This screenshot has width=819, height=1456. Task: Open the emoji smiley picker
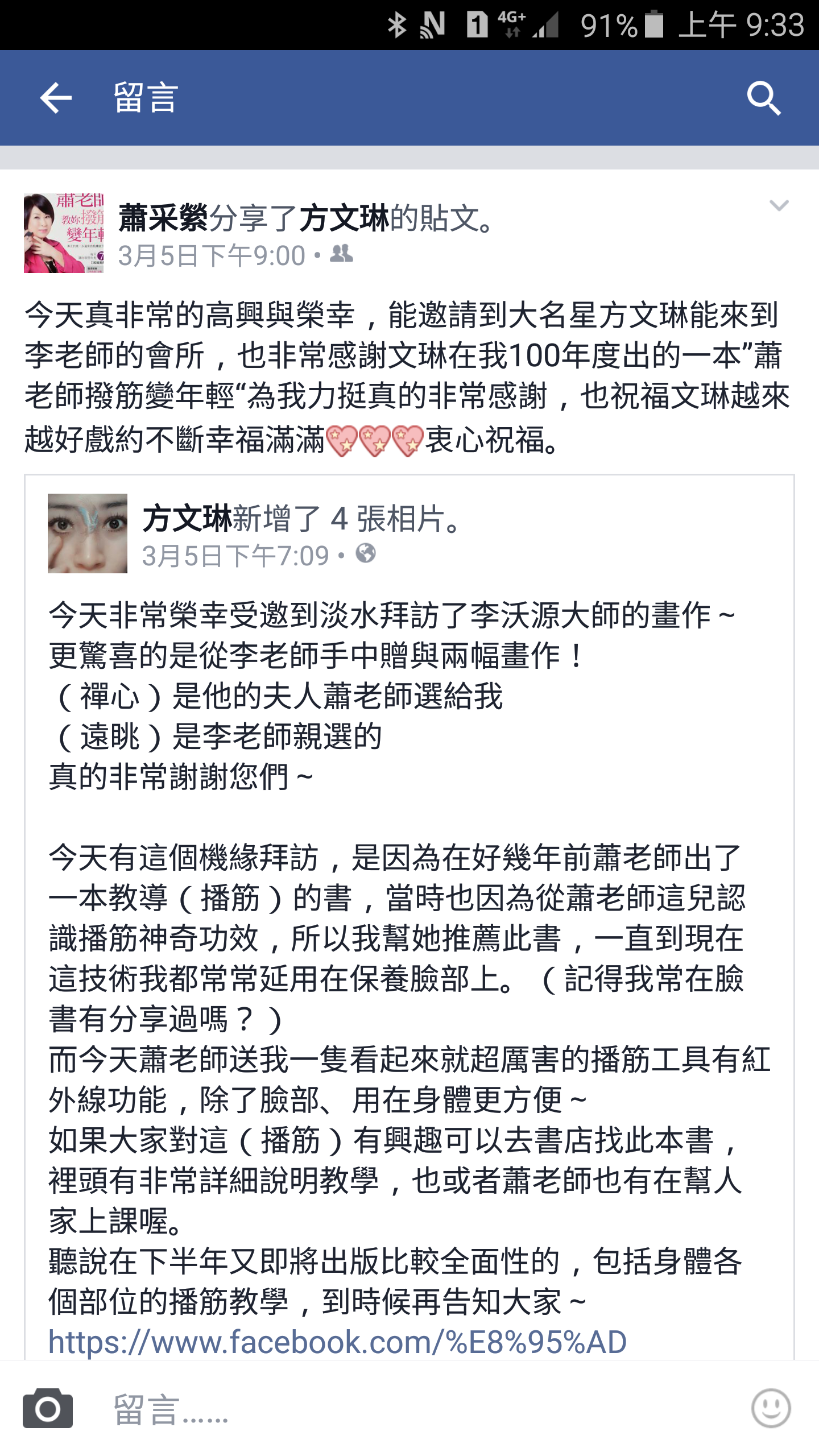[771, 1408]
